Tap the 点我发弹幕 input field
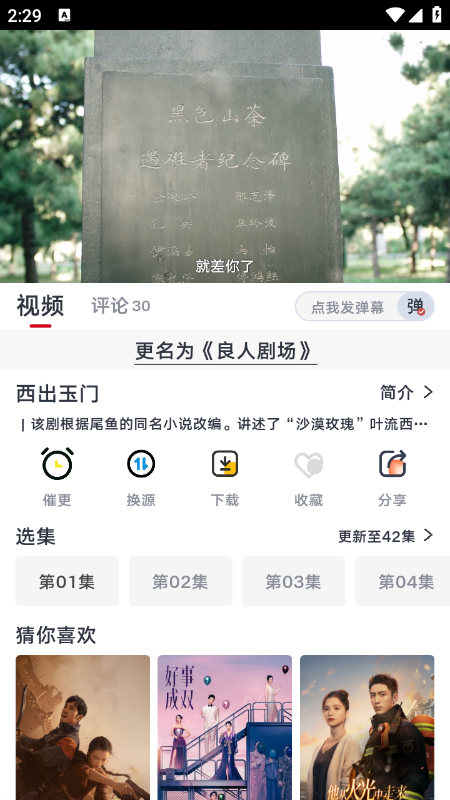This screenshot has height=800, width=450. coord(347,307)
